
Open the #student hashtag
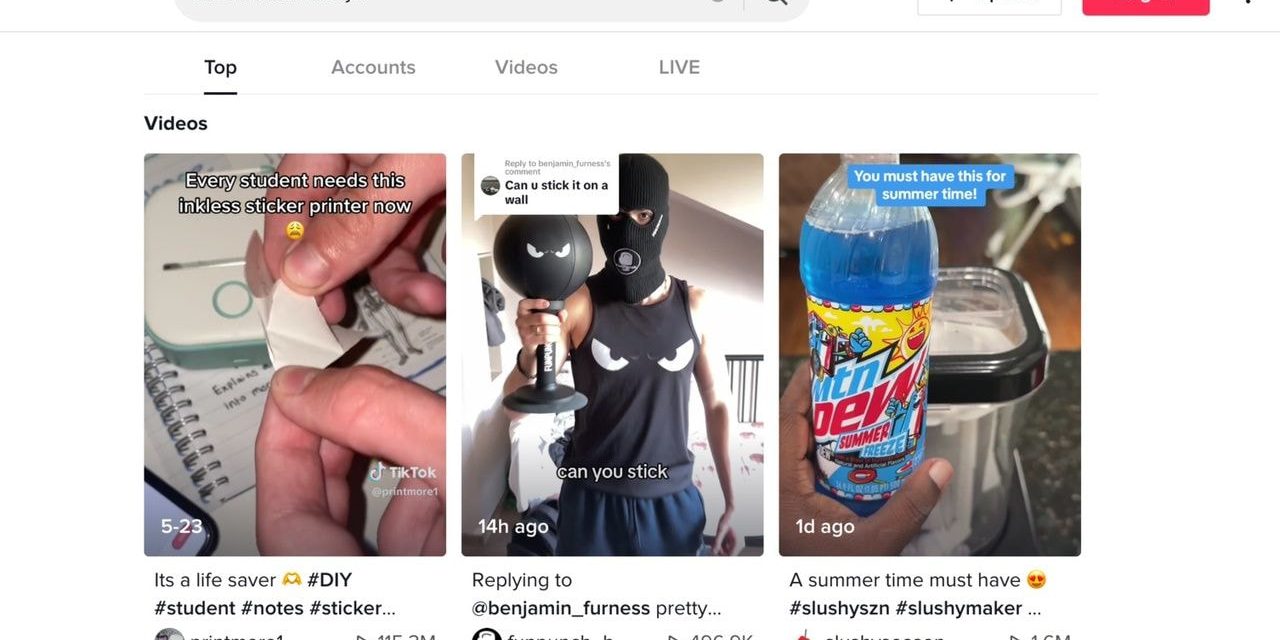tap(194, 608)
